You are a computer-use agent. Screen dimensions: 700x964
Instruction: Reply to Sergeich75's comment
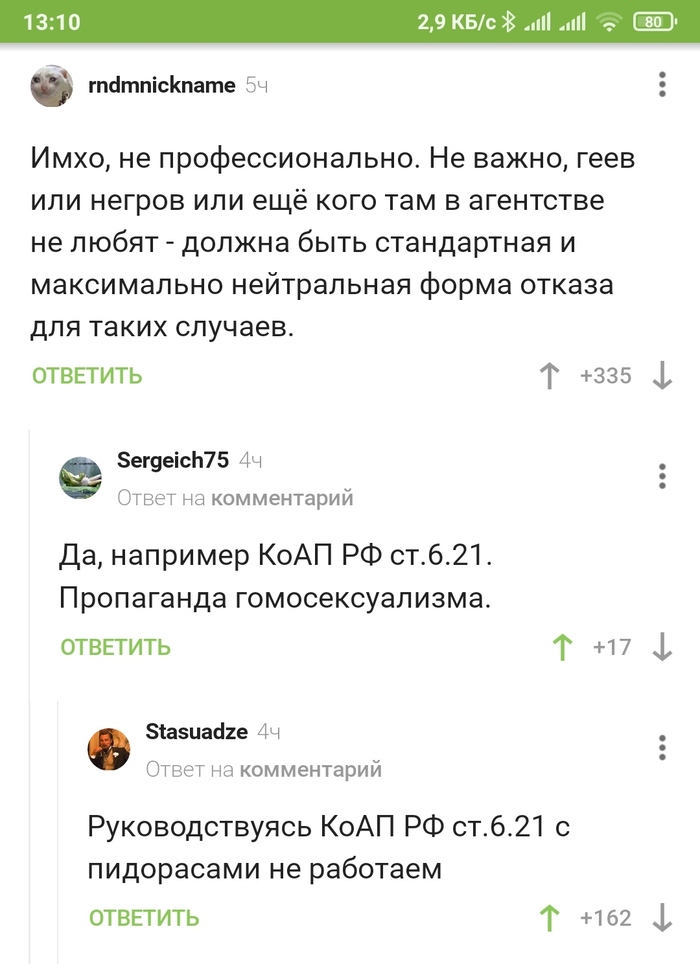(x=116, y=647)
